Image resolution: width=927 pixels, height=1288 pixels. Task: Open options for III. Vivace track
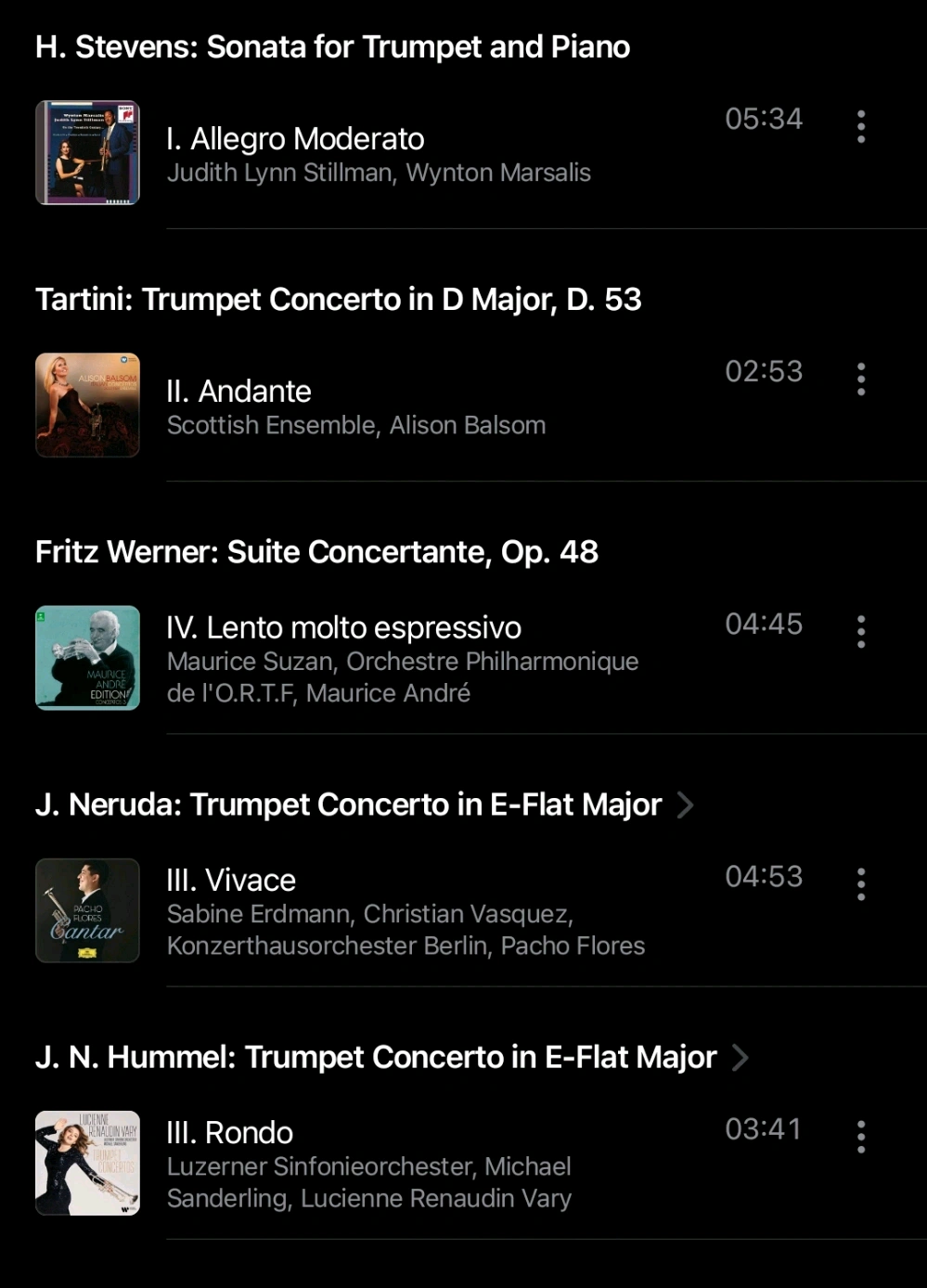pos(861,883)
